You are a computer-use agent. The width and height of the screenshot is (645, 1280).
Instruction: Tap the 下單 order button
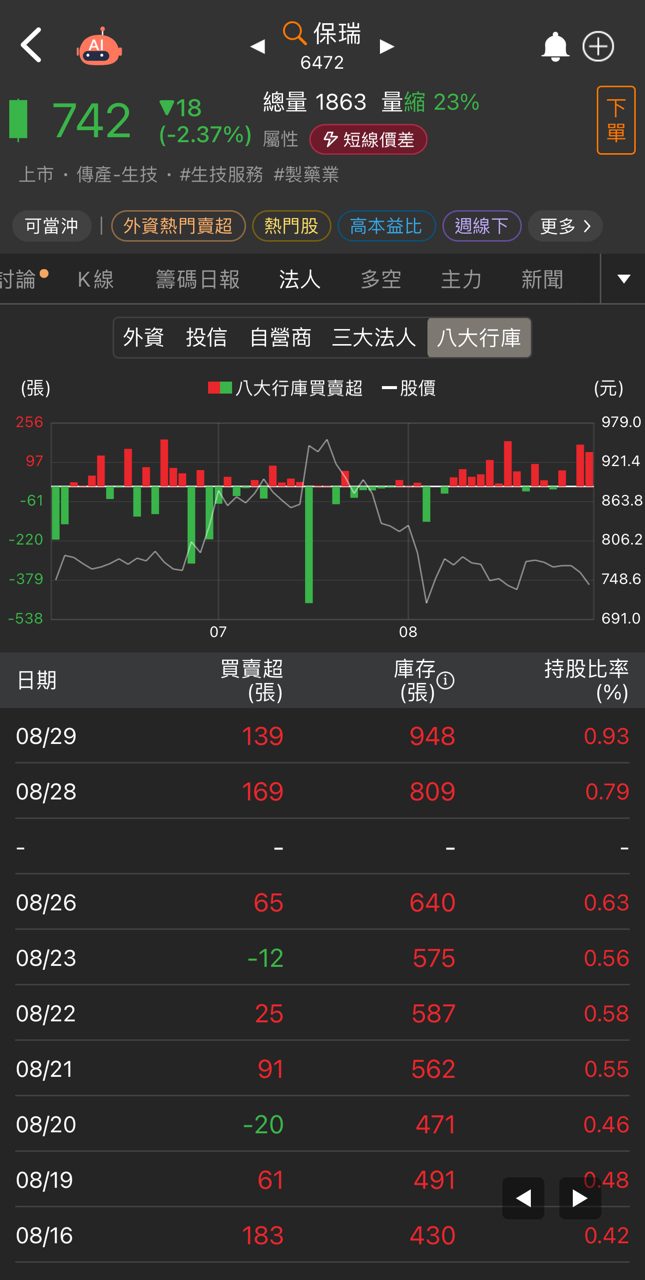pos(616,120)
